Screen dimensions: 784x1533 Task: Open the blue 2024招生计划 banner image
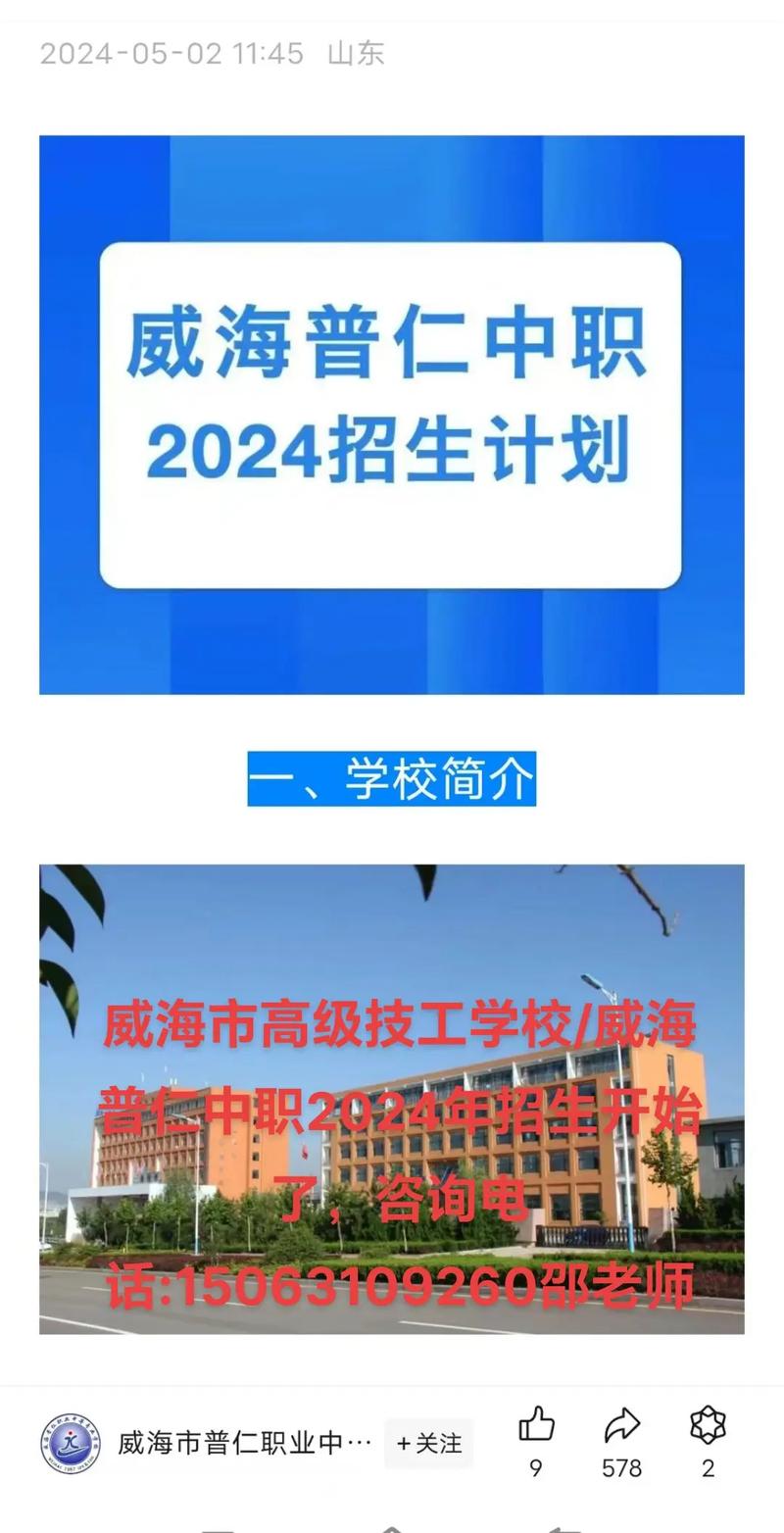391,415
